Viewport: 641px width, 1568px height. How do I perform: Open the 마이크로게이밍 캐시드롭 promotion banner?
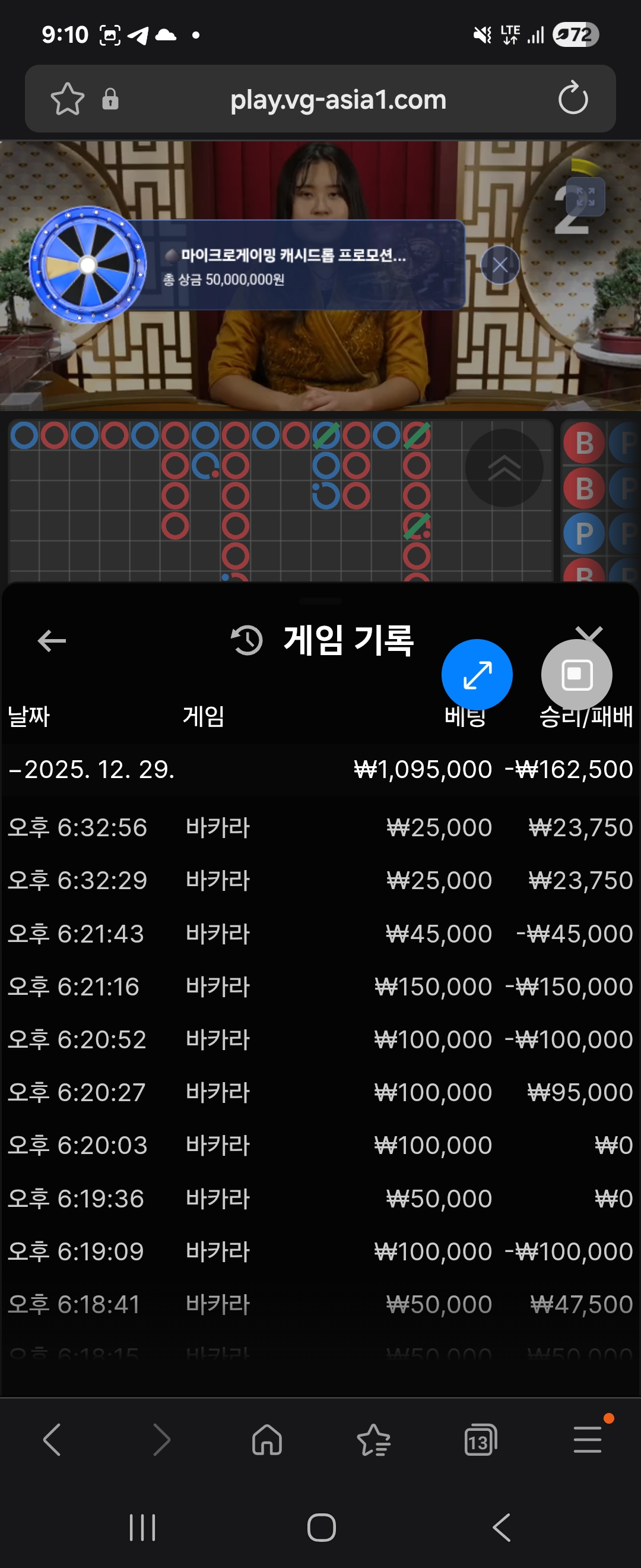292,266
